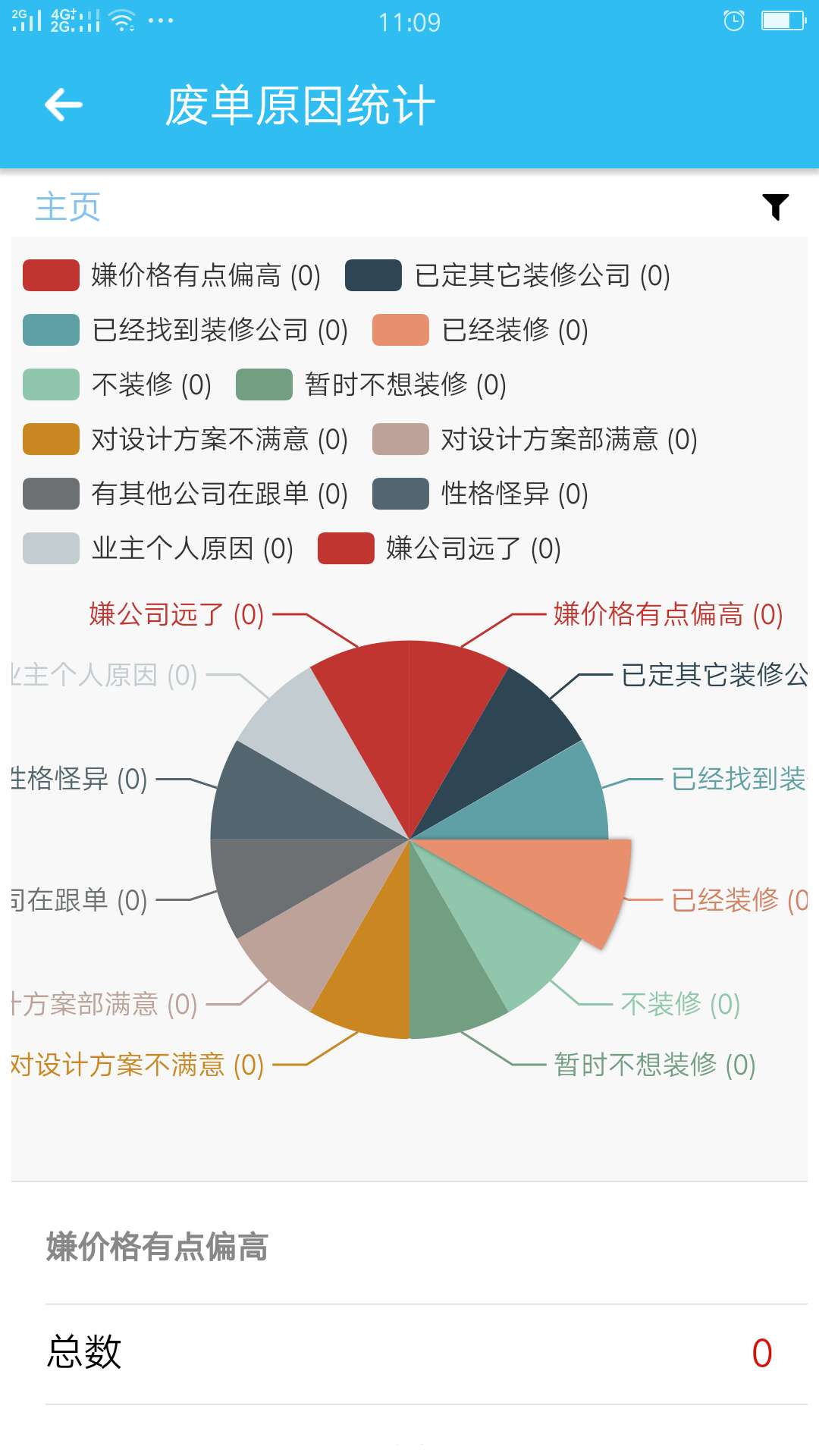Viewport: 819px width, 1456px height.
Task: Toggle legend item 嫌价格有点偏高
Action: (x=172, y=275)
